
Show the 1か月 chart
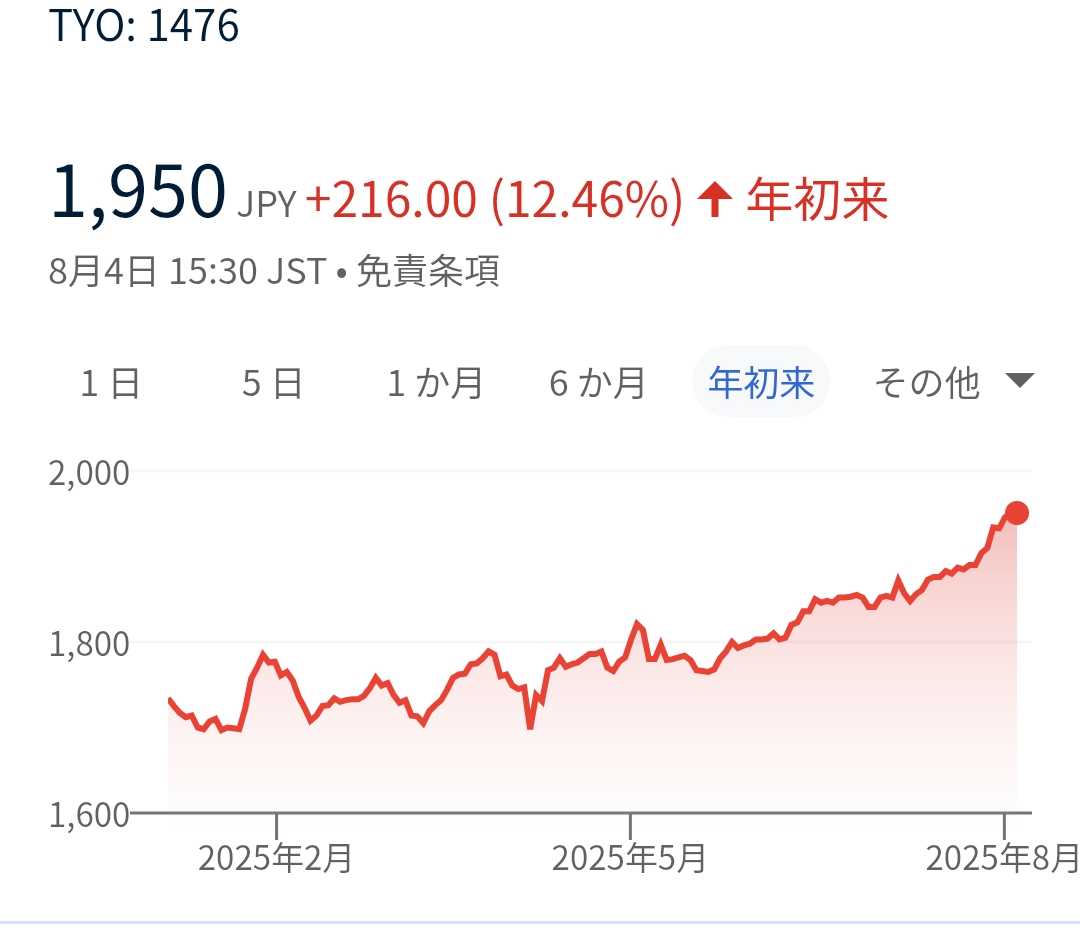tap(435, 383)
